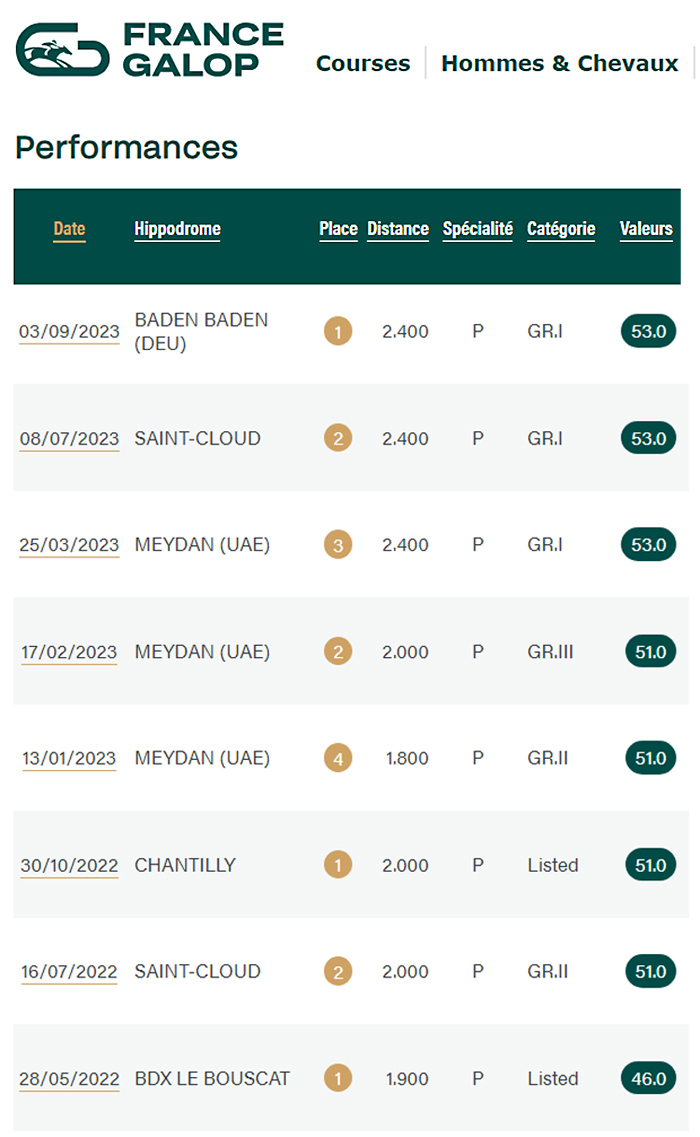
Task: Sort by the Spécialité column
Action: coord(478,229)
